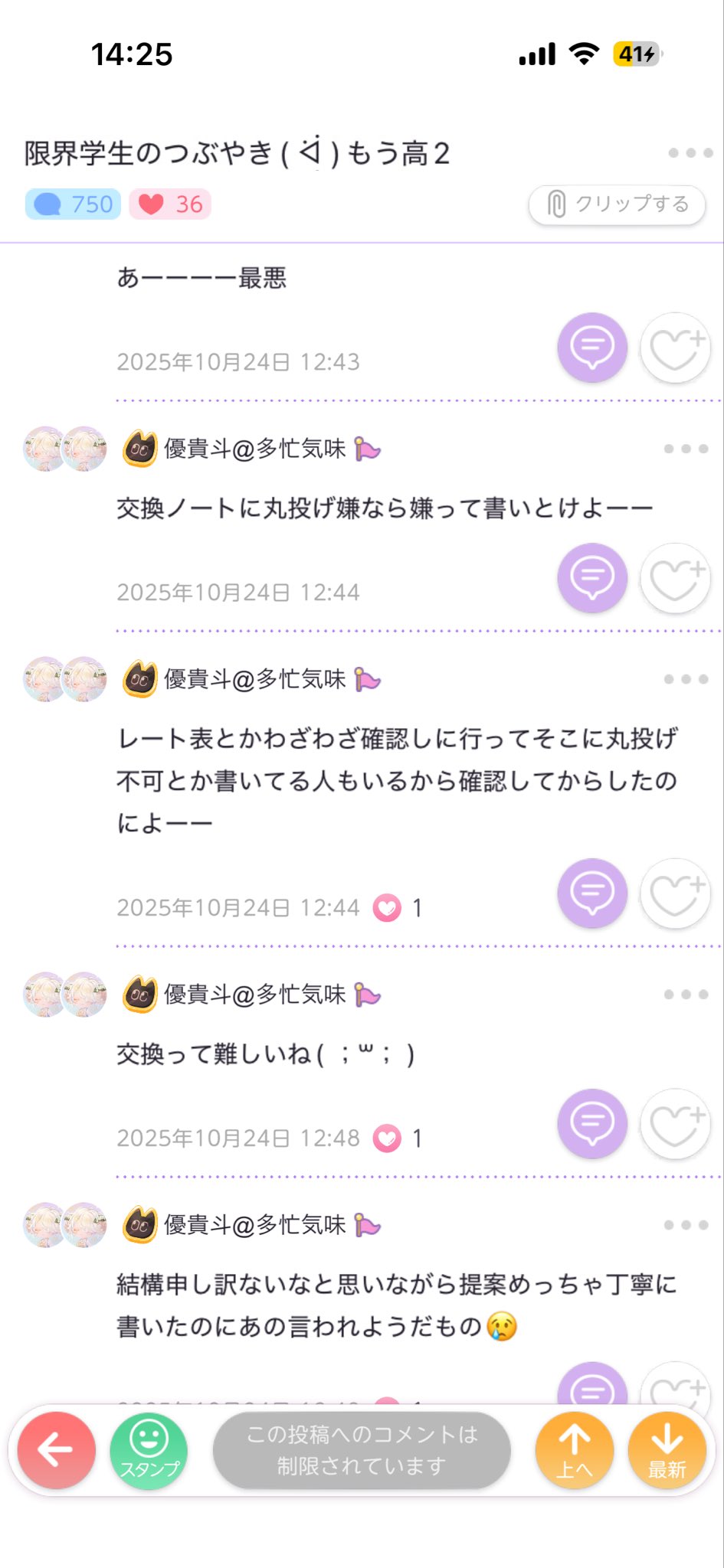Go back with the red arrow button

click(57, 1449)
